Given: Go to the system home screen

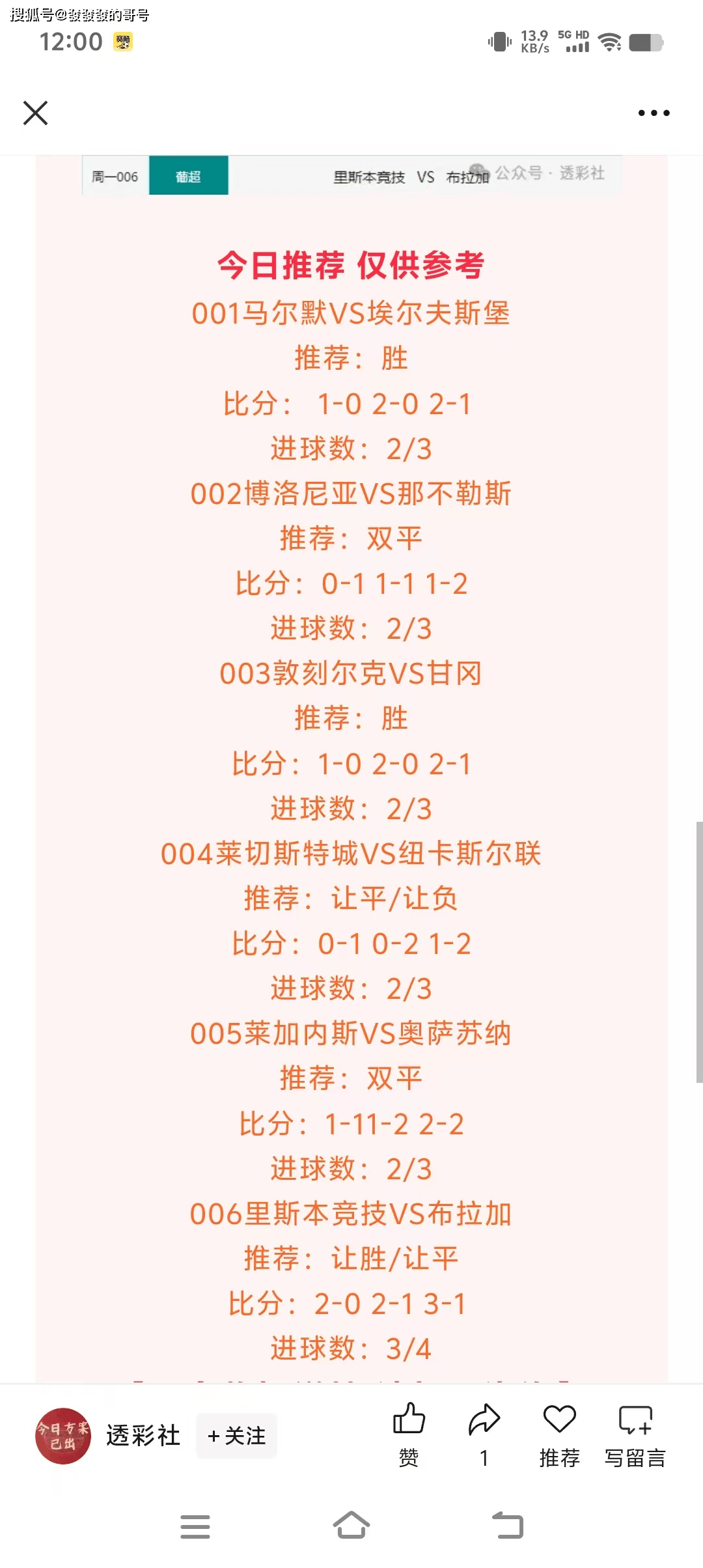Looking at the screenshot, I should click(351, 1526).
